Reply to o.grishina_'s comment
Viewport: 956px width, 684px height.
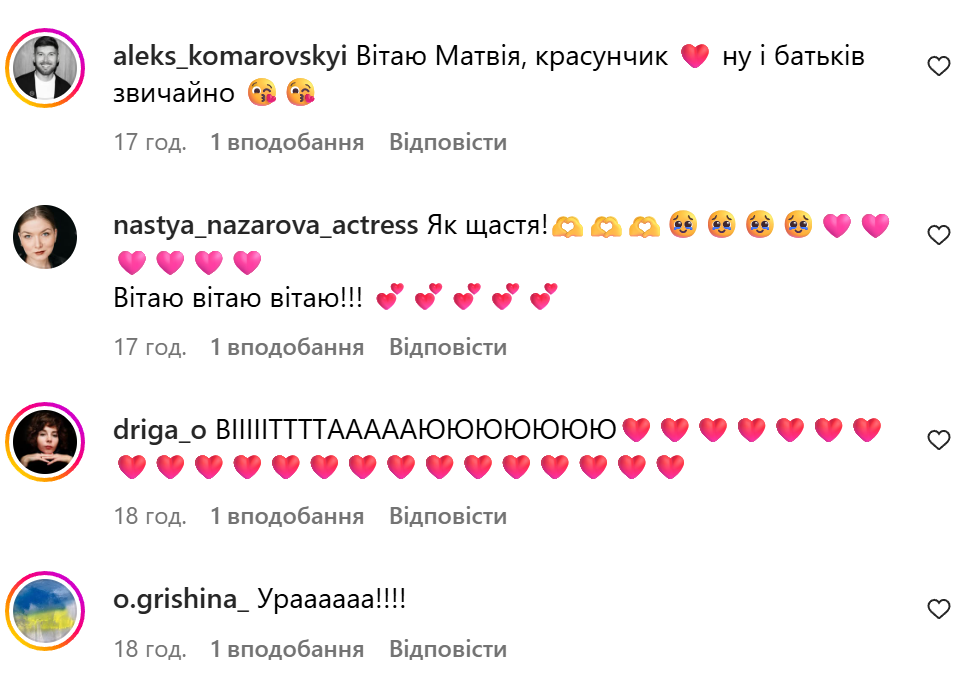tap(448, 649)
